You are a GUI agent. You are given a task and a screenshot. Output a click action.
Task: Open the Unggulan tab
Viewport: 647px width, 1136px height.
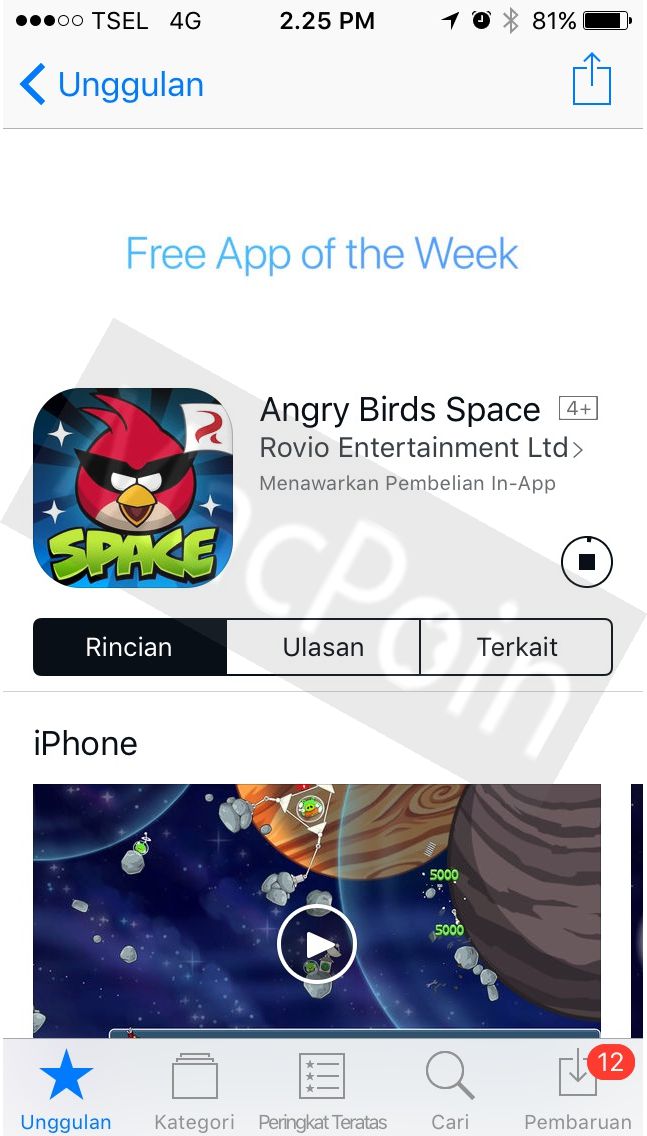coord(66,1090)
